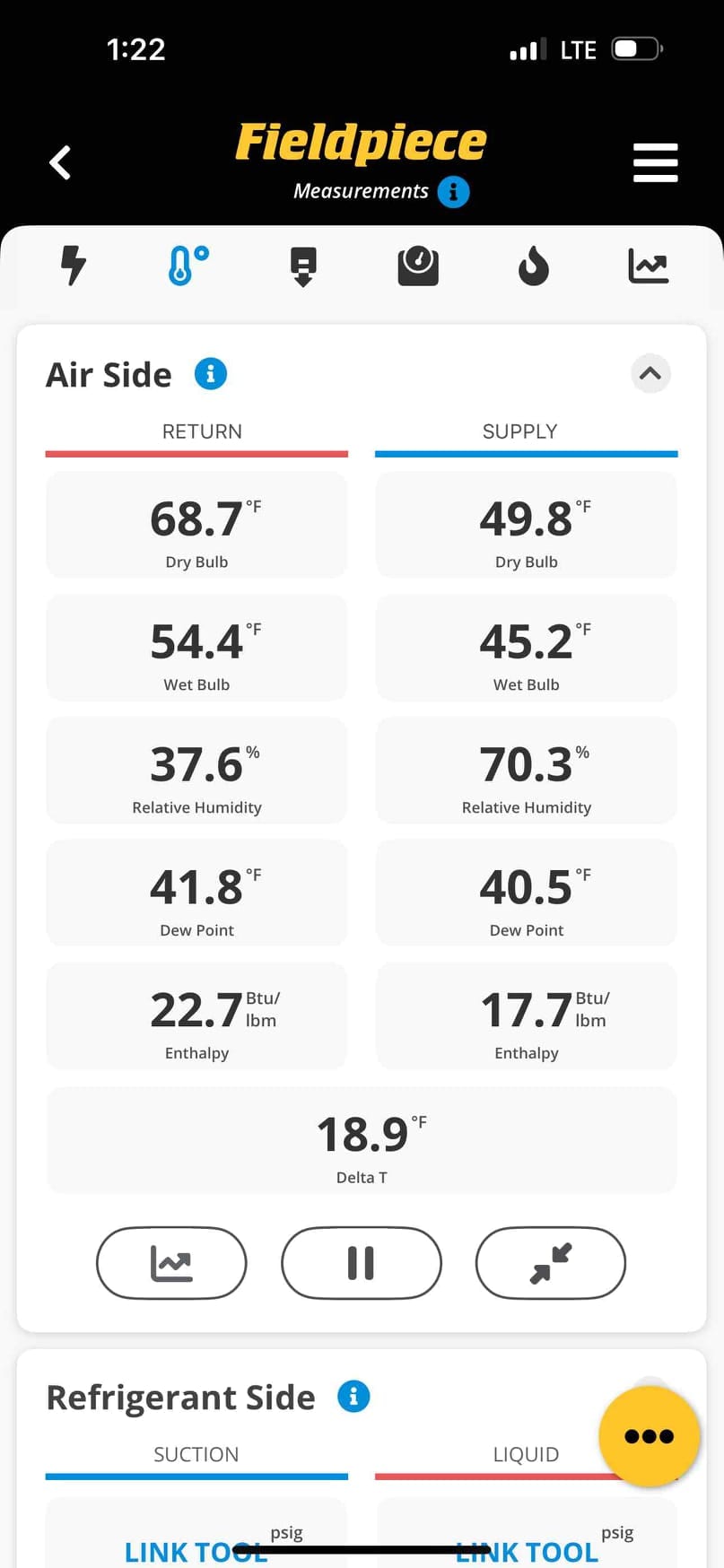724x1568 pixels.
Task: Pause the Air Side live measurements
Action: pos(361,1263)
